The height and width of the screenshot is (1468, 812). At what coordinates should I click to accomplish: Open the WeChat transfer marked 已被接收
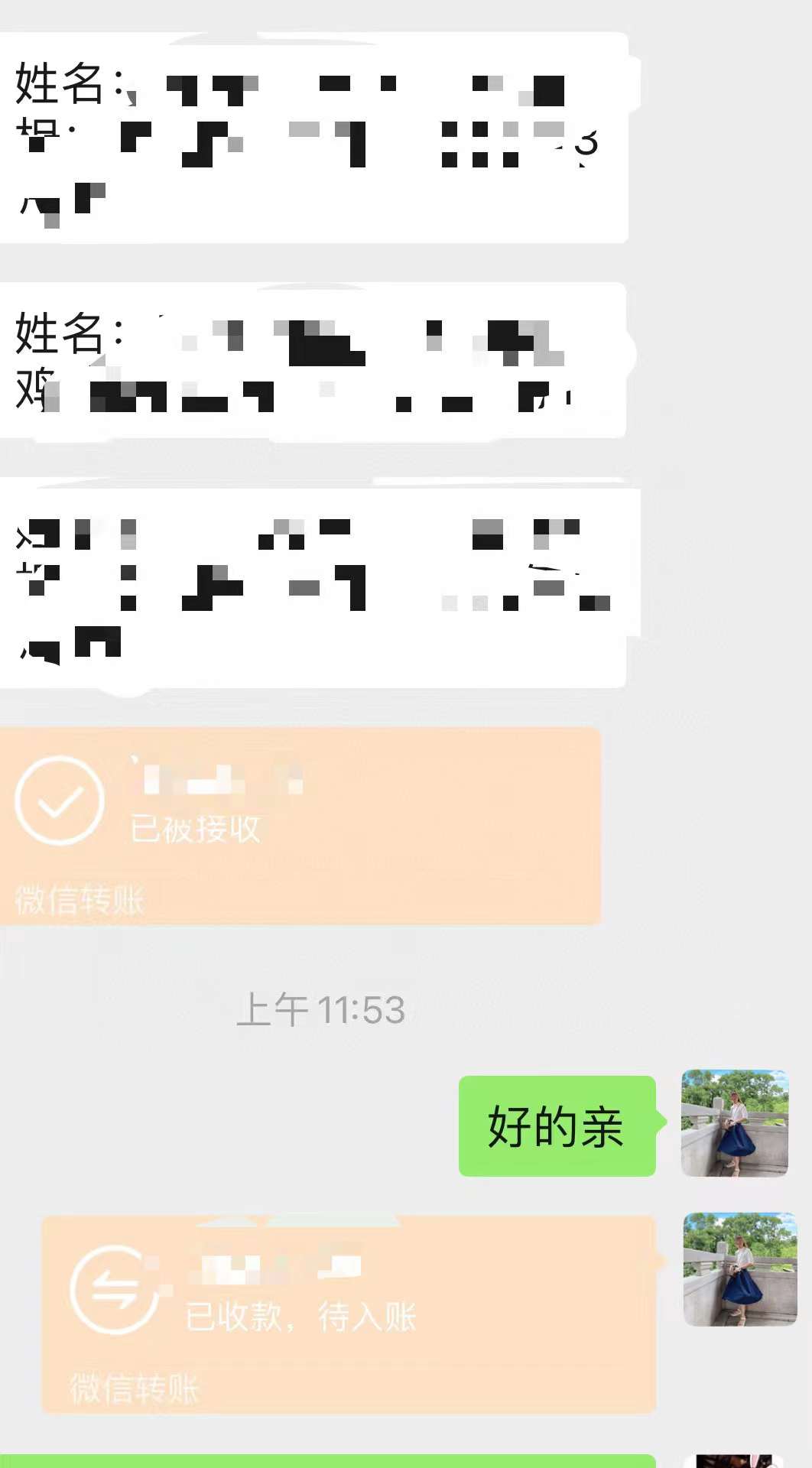[300, 826]
